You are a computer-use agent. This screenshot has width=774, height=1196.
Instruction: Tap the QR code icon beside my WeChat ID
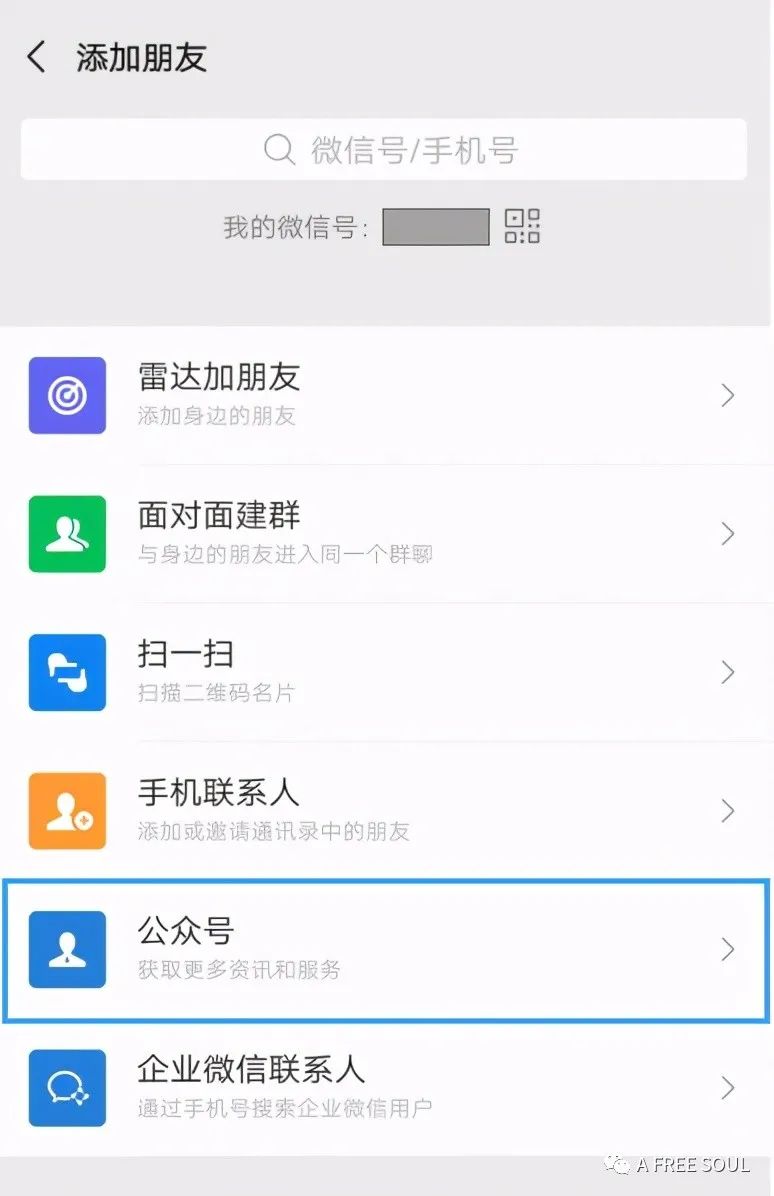522,227
